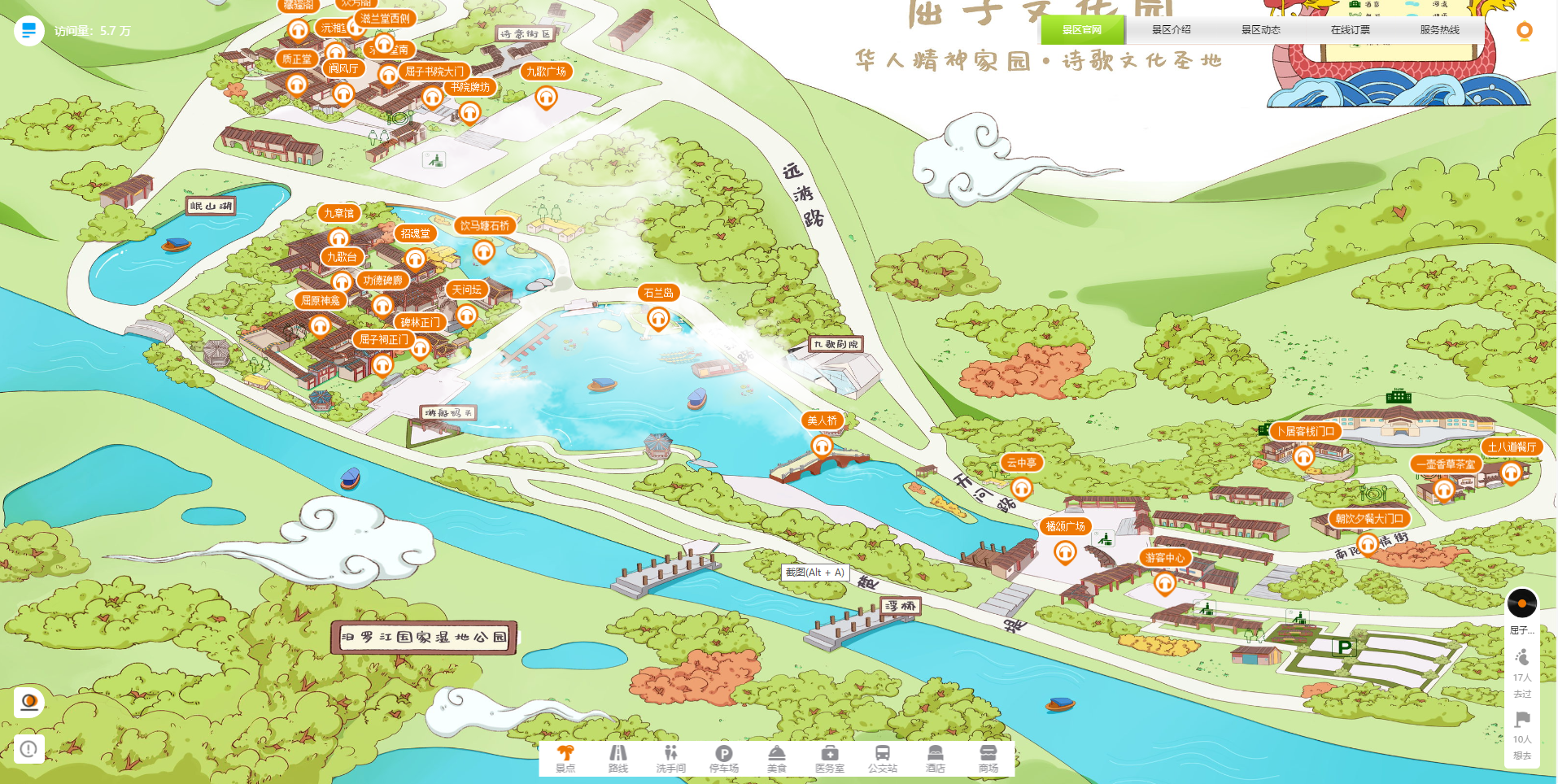Show 医务室 on the map
This screenshot has width=1558, height=784.
pos(830,759)
